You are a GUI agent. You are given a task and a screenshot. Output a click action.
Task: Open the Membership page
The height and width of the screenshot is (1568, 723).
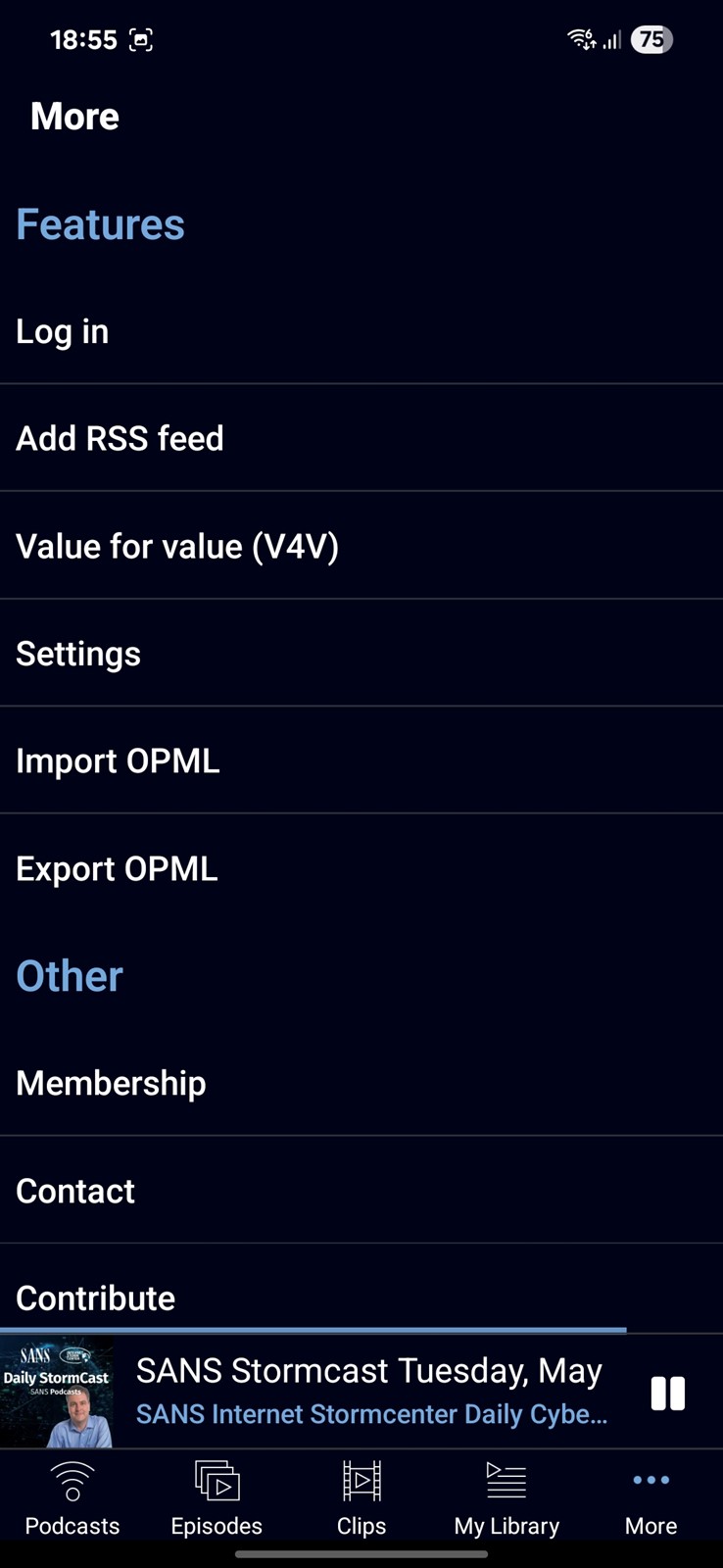pyautogui.click(x=361, y=1083)
